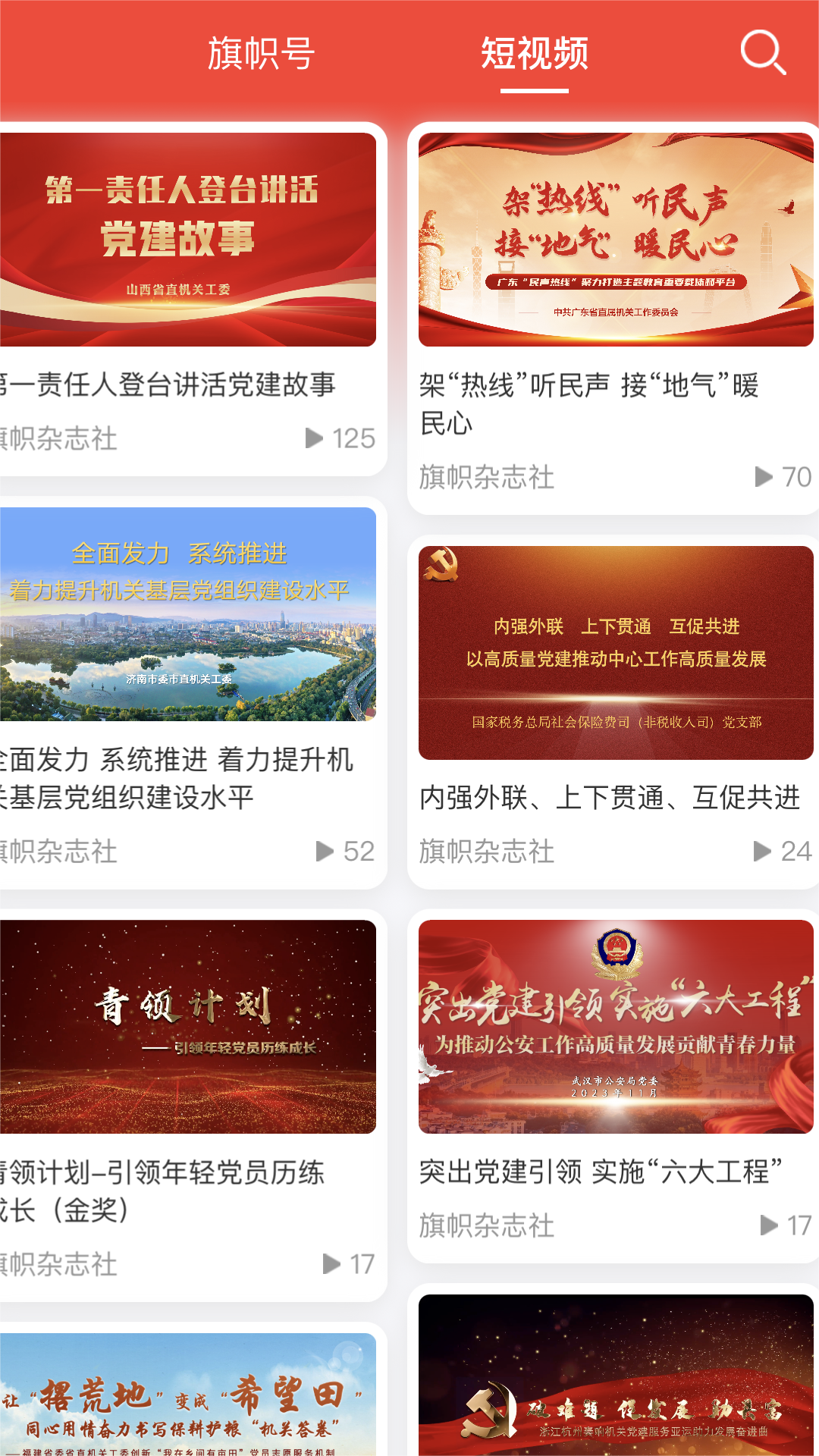Viewport: 819px width, 1456px height.
Task: Play the 青领计划 金奖 video
Action: pyautogui.click(x=187, y=1027)
